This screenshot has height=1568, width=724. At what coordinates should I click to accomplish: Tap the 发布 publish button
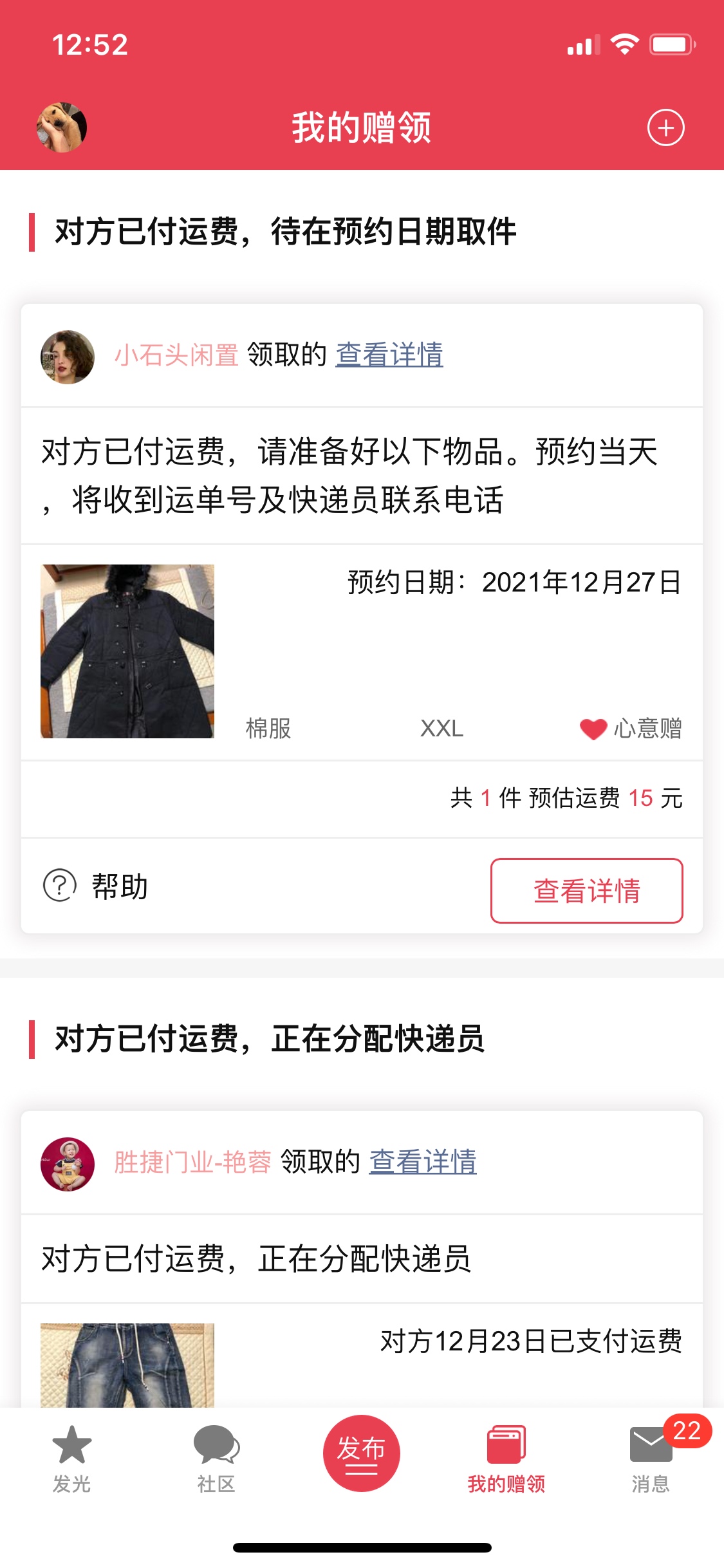[362, 1453]
